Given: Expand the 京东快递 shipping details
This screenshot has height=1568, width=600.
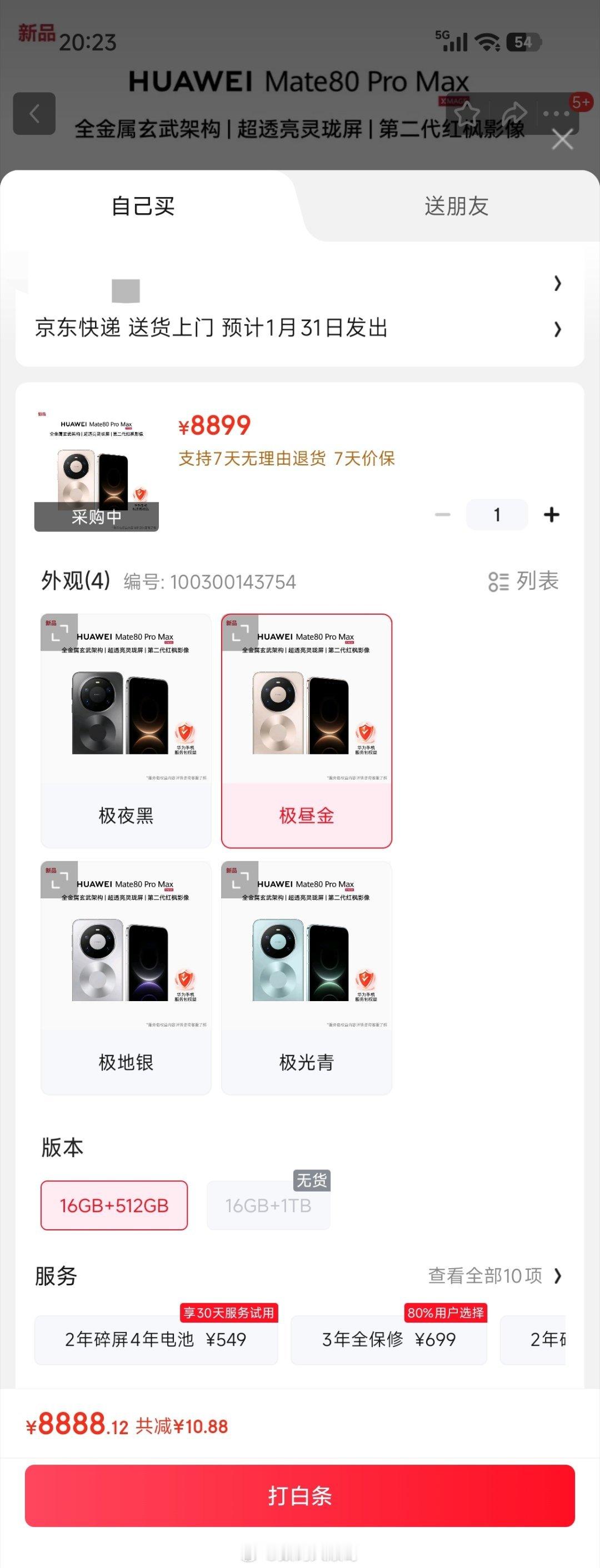Looking at the screenshot, I should (x=299, y=329).
